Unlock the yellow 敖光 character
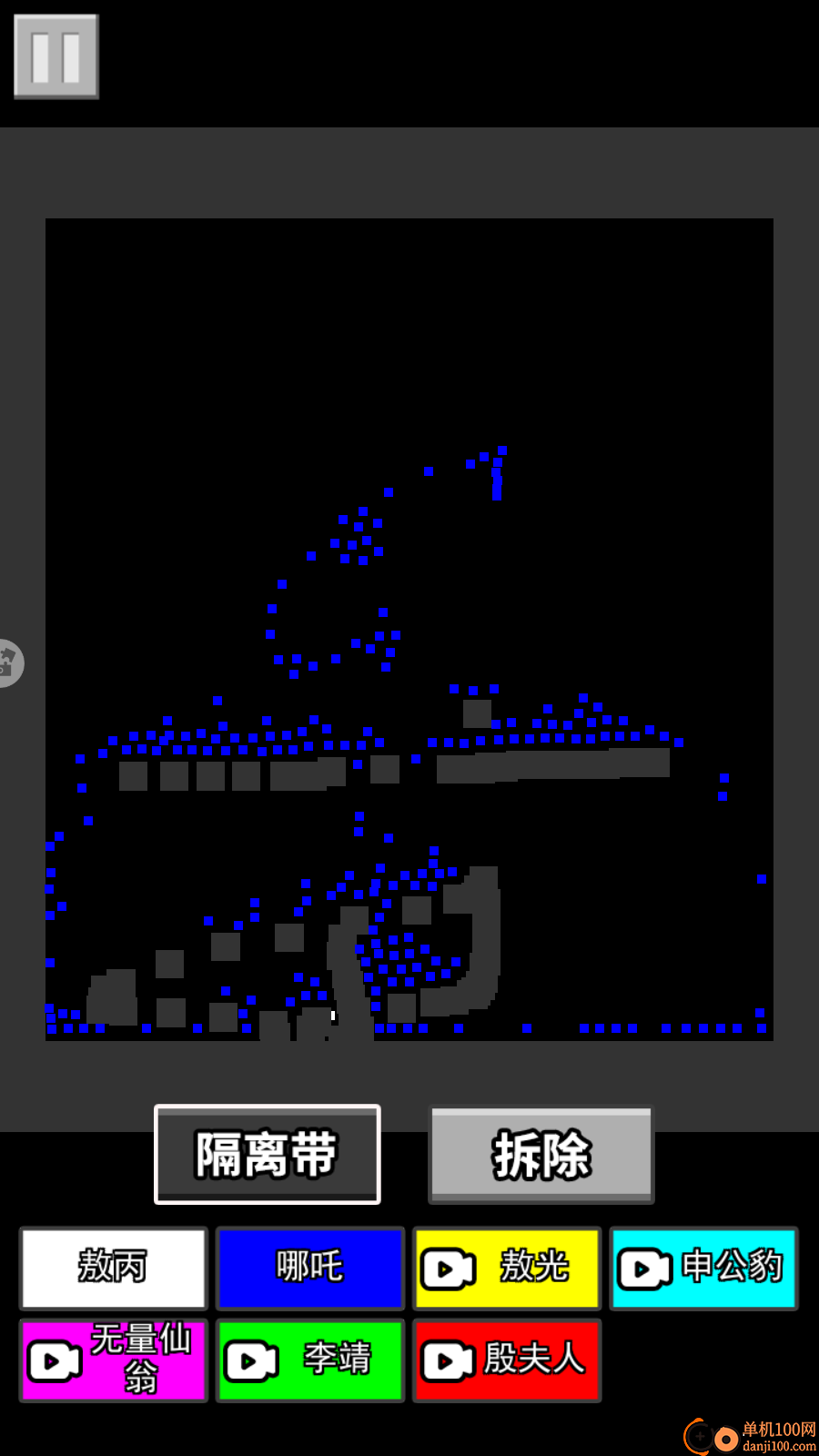This screenshot has width=819, height=1456. 507,1268
